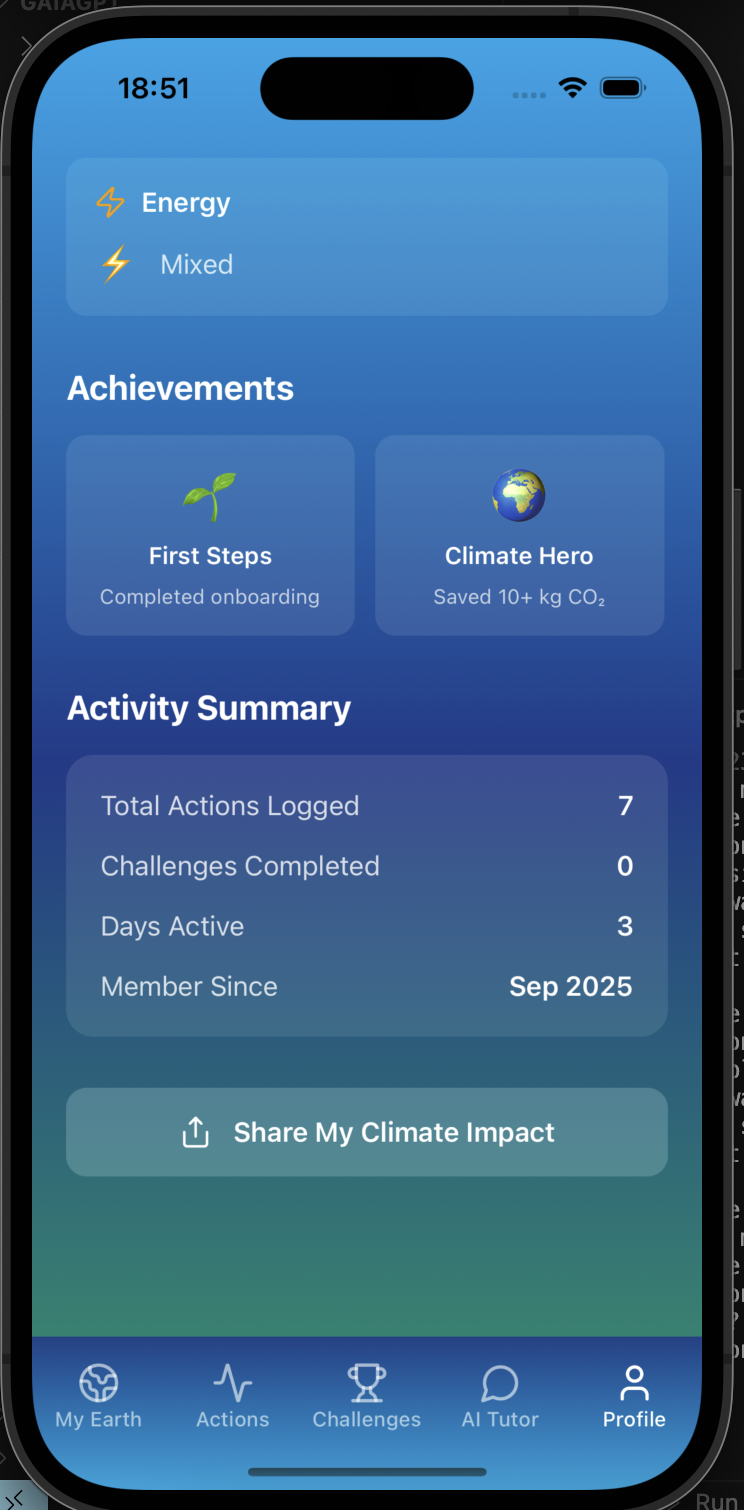Go to the Challenges tab
This screenshot has width=744, height=1510.
coord(367,1396)
